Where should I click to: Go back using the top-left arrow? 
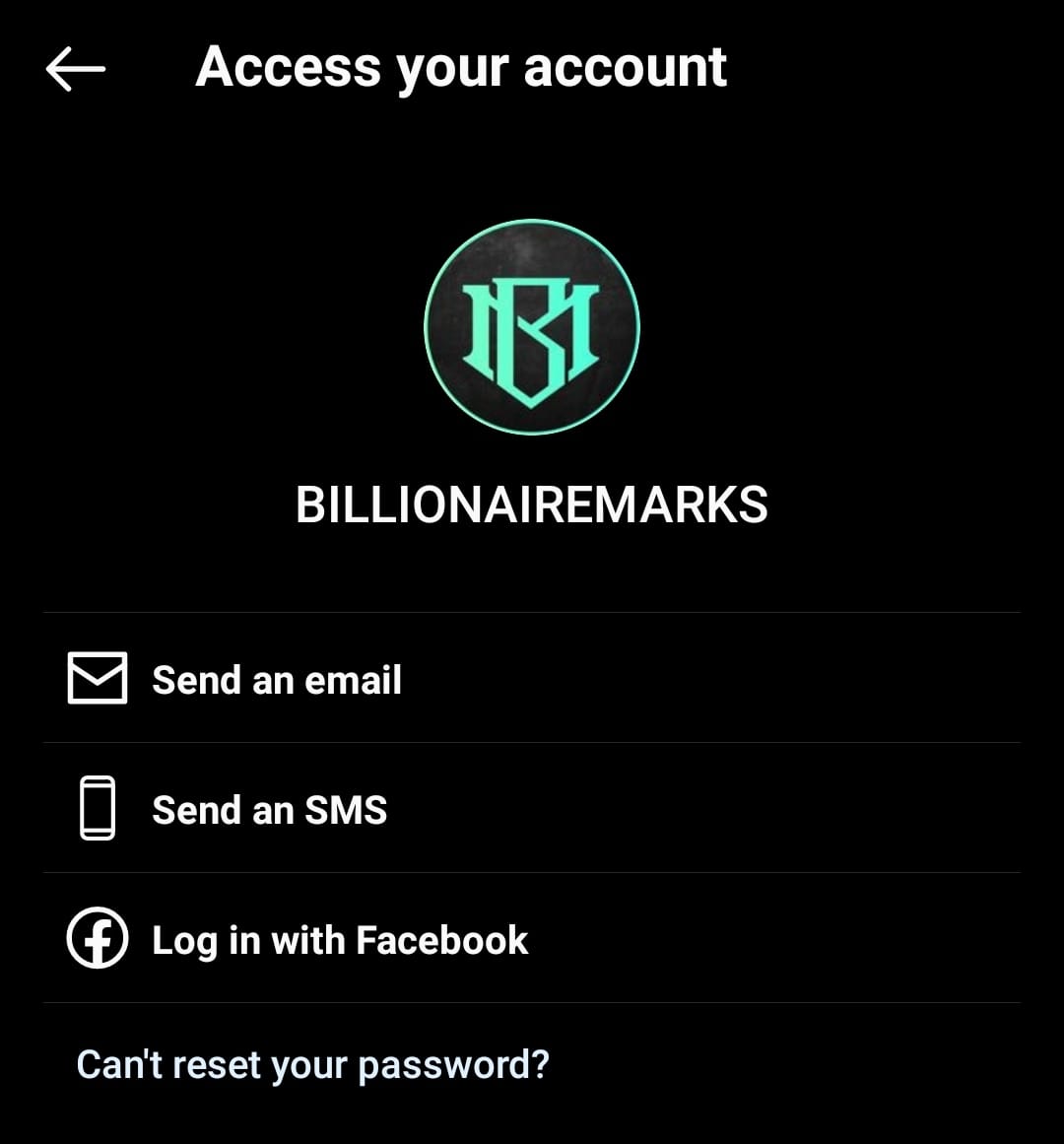[x=75, y=69]
